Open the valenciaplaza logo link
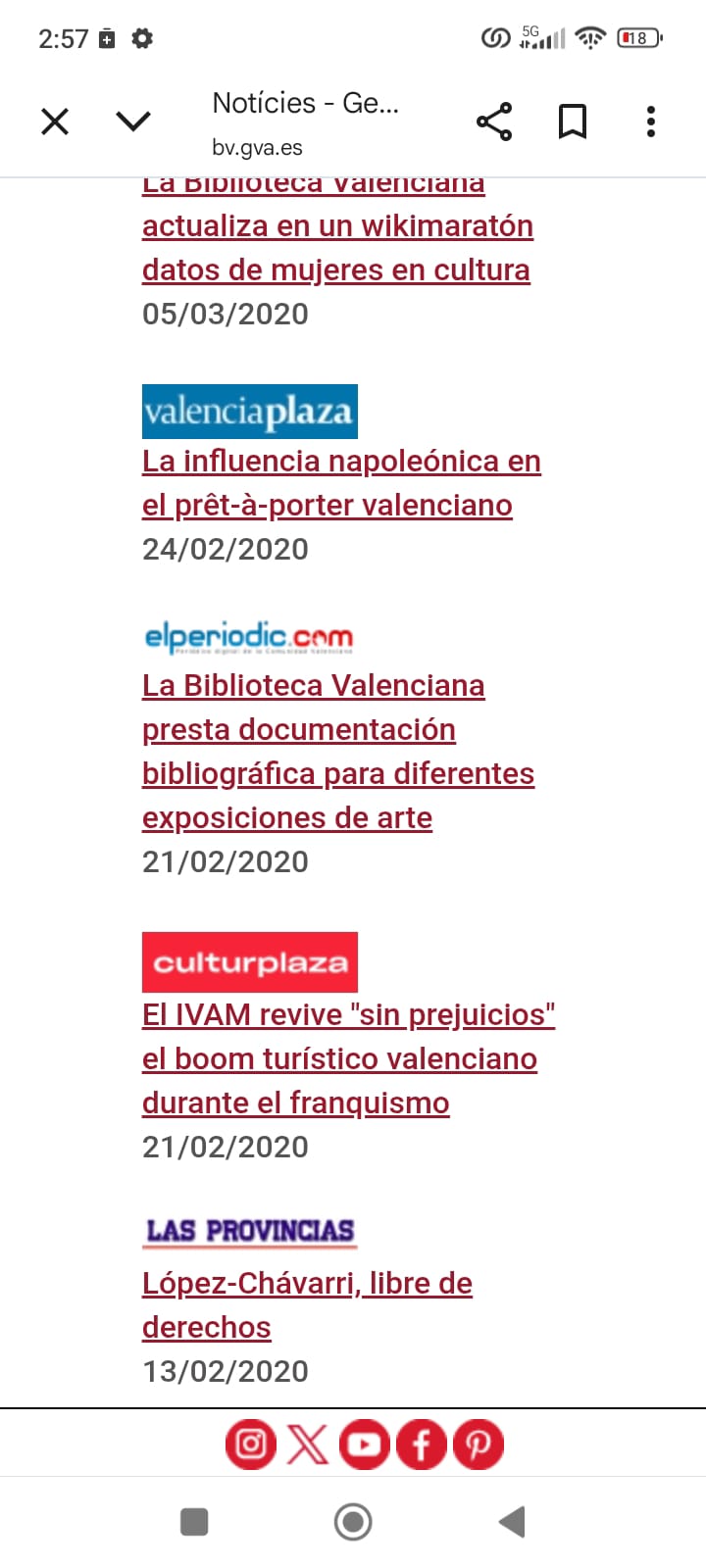The image size is (706, 1568). coord(249,412)
